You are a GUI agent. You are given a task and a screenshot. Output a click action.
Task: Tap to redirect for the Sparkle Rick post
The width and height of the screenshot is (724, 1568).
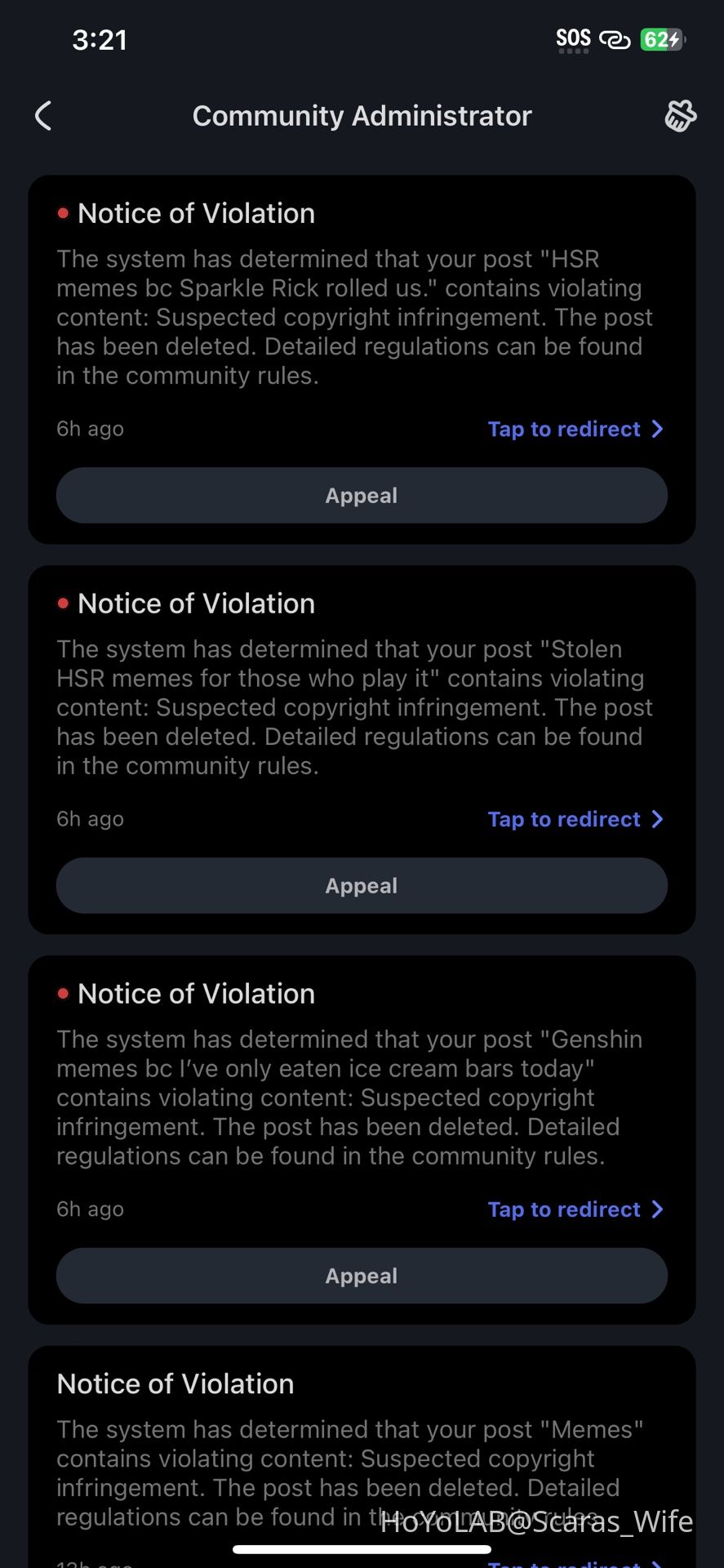point(575,429)
